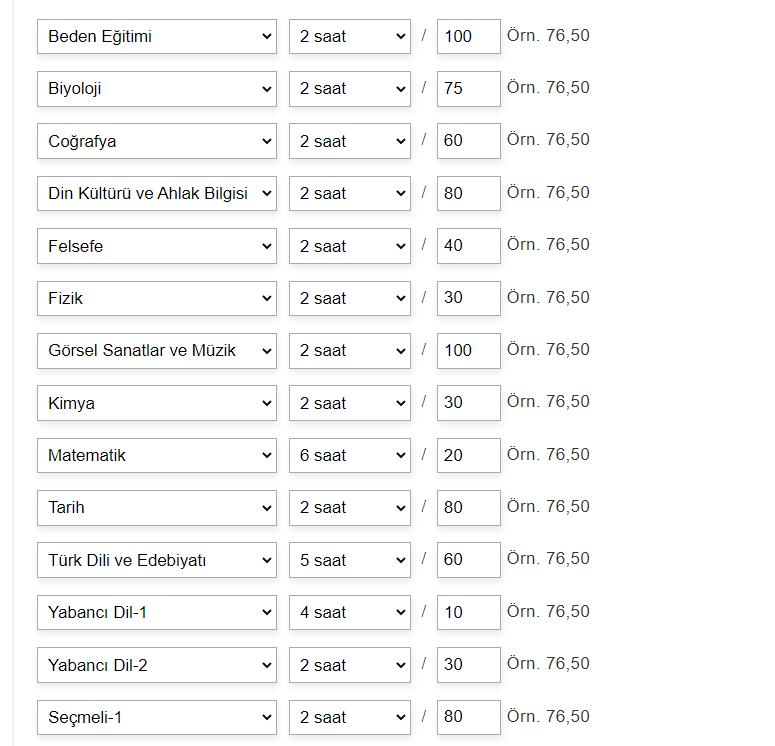Tap the grade field for Seçmeli-1
Screen dimensions: 775x746
468,717
